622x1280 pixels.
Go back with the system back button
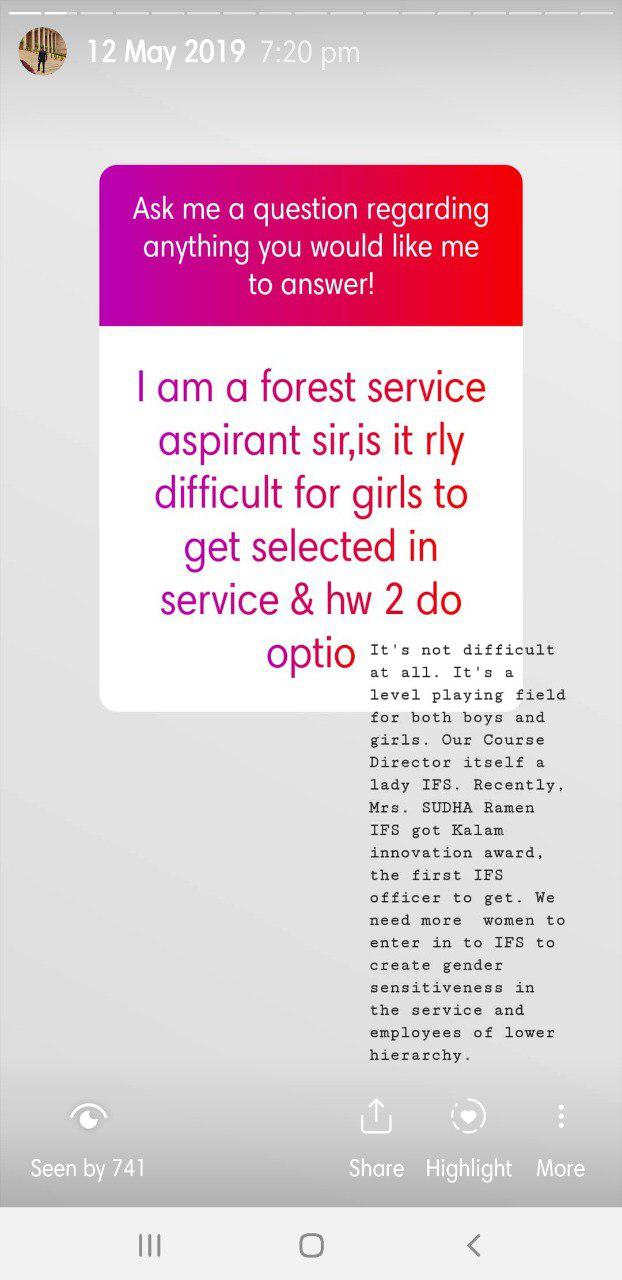(474, 1245)
